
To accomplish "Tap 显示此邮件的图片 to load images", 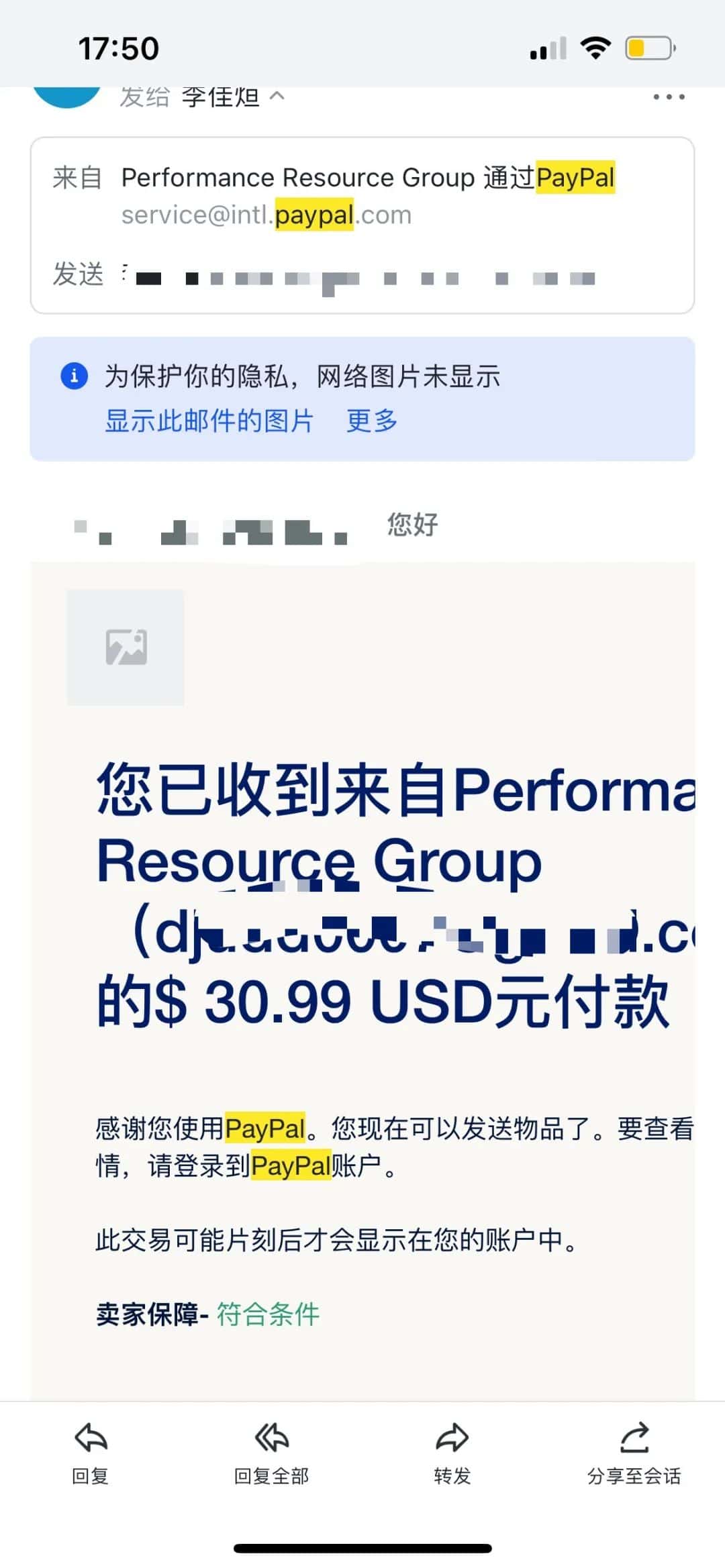I will pyautogui.click(x=209, y=421).
